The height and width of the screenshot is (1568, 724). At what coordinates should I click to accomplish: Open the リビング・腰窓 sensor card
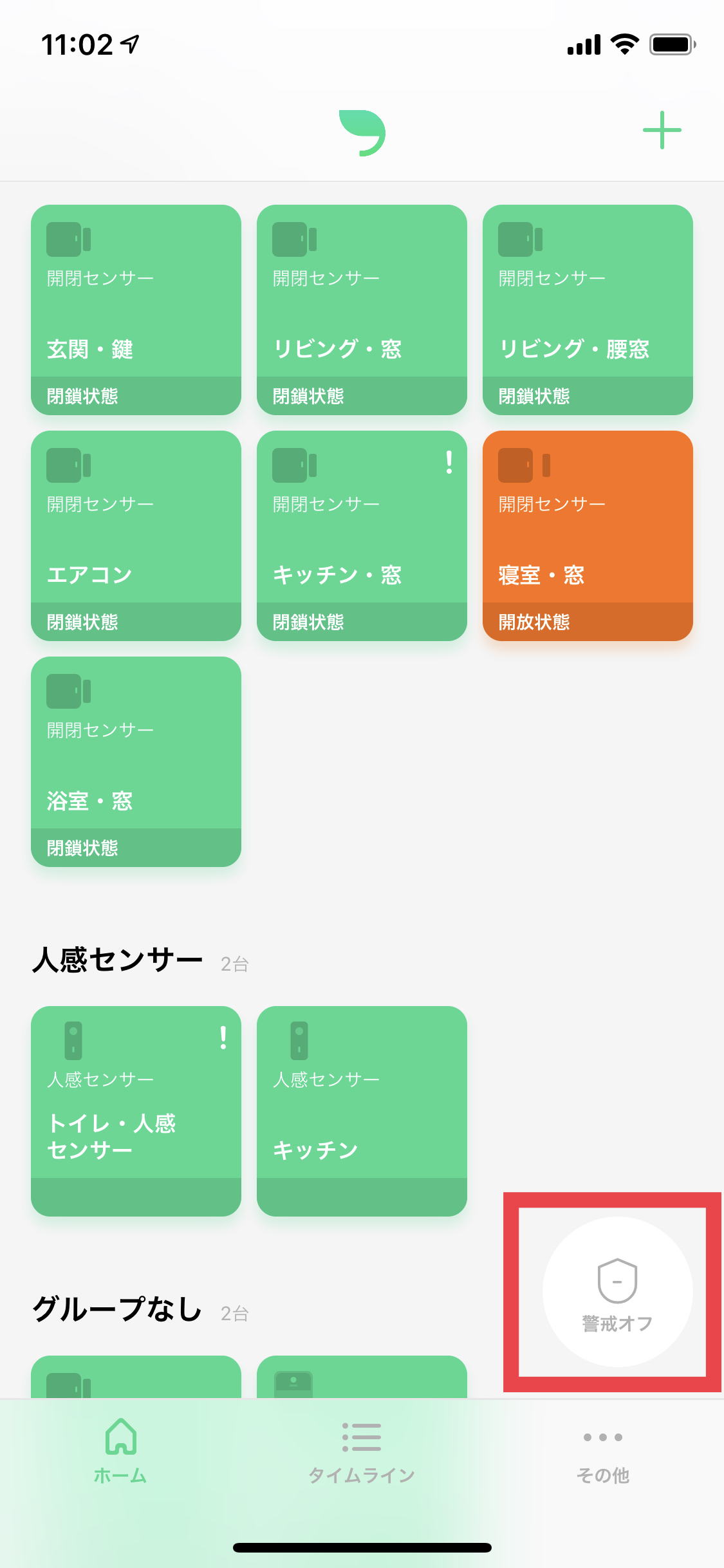588,310
